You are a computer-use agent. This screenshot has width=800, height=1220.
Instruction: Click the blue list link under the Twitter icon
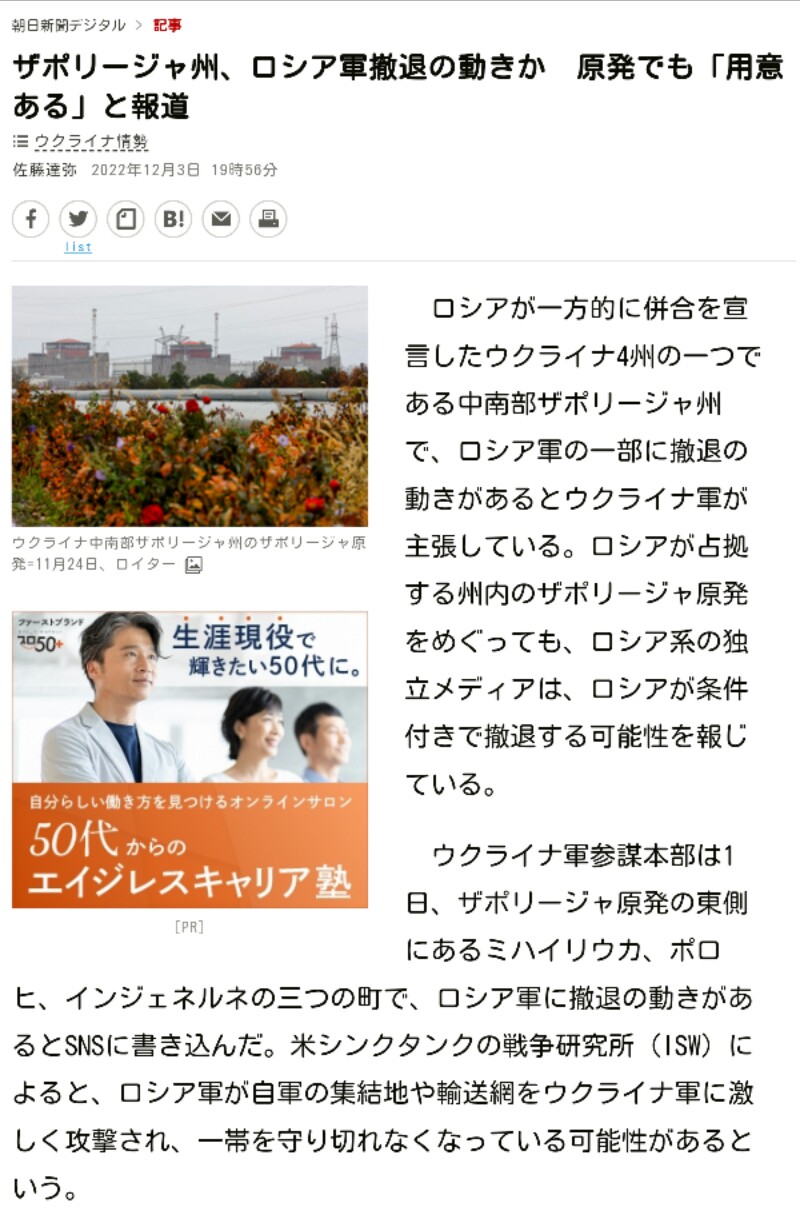pos(78,245)
